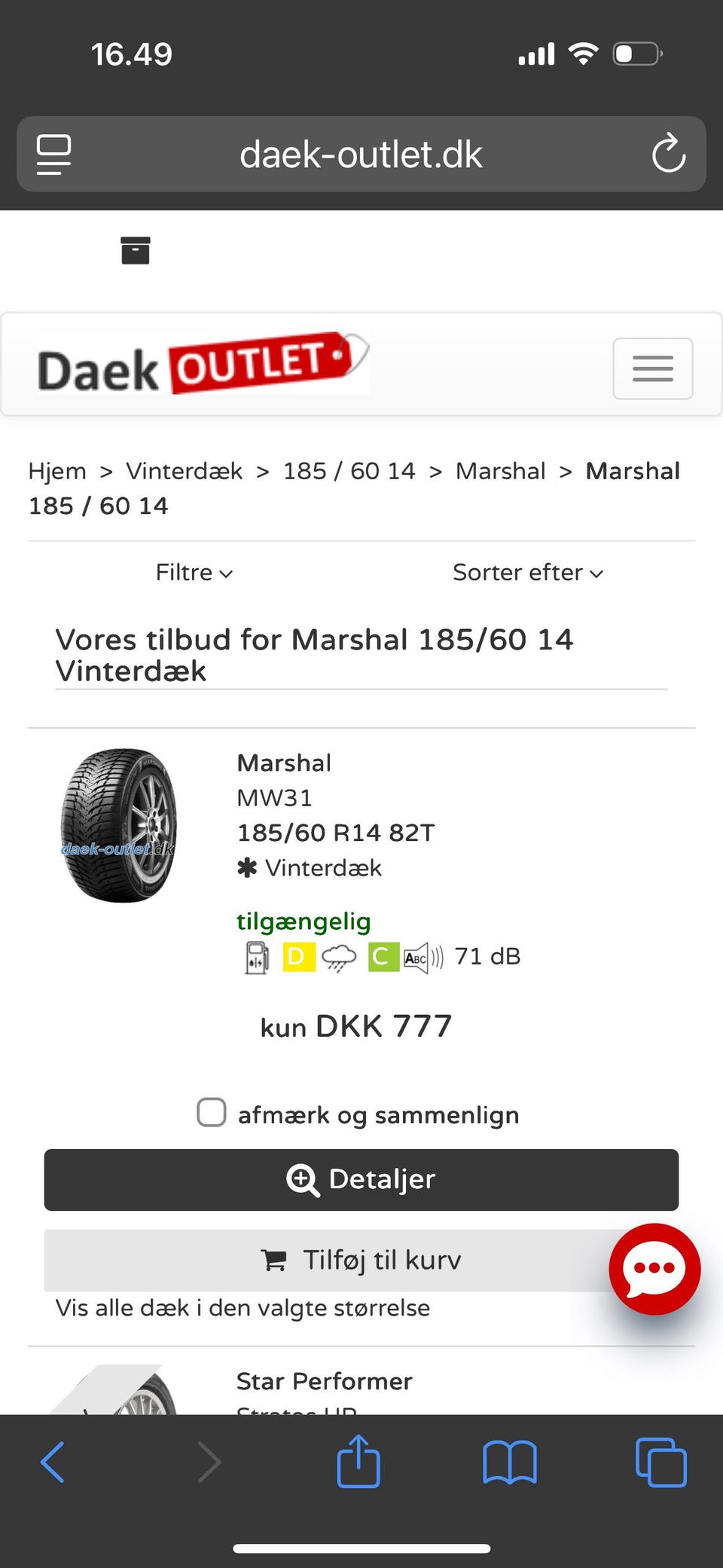Image resolution: width=723 pixels, height=1568 pixels.
Task: Go back with the Safari back arrow
Action: click(52, 1462)
